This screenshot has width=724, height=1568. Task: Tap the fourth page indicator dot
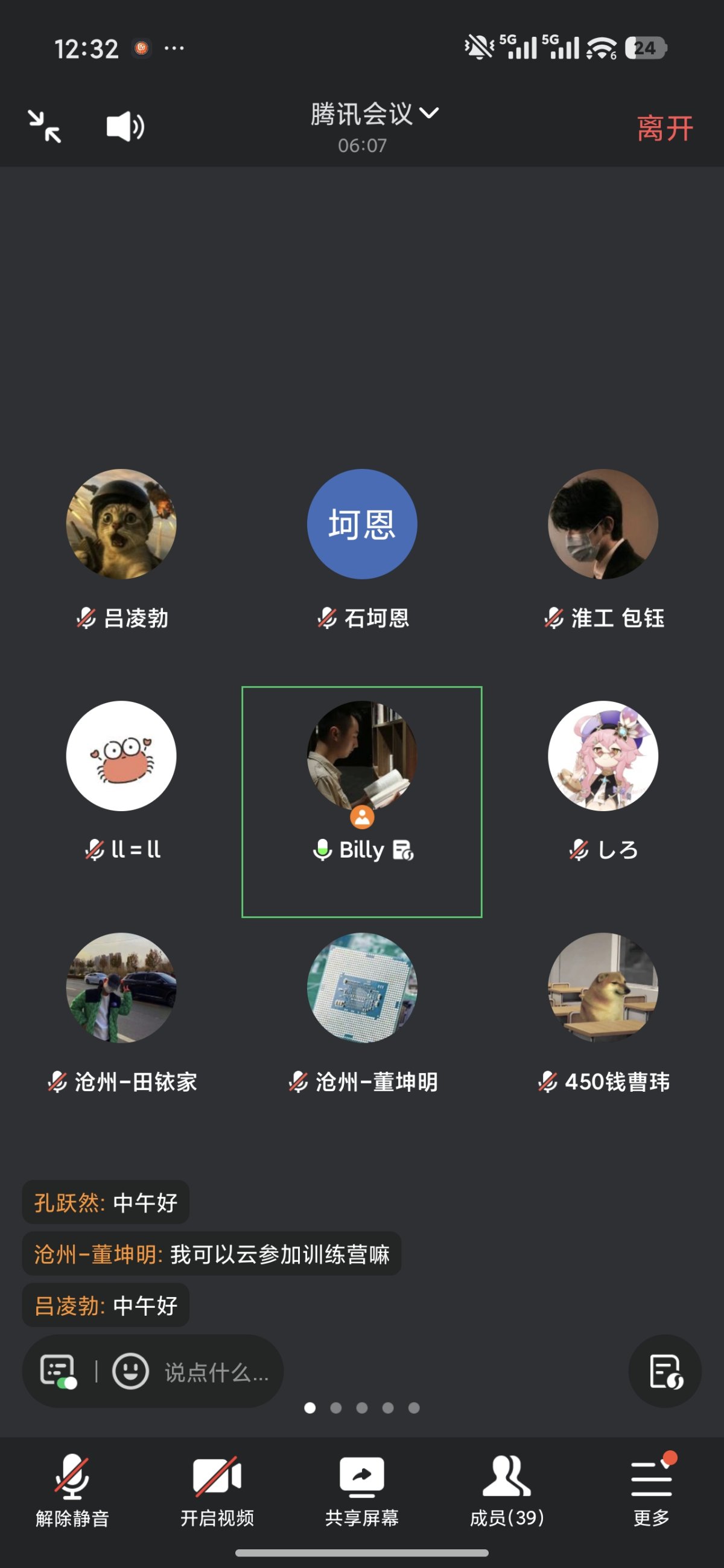point(387,1408)
